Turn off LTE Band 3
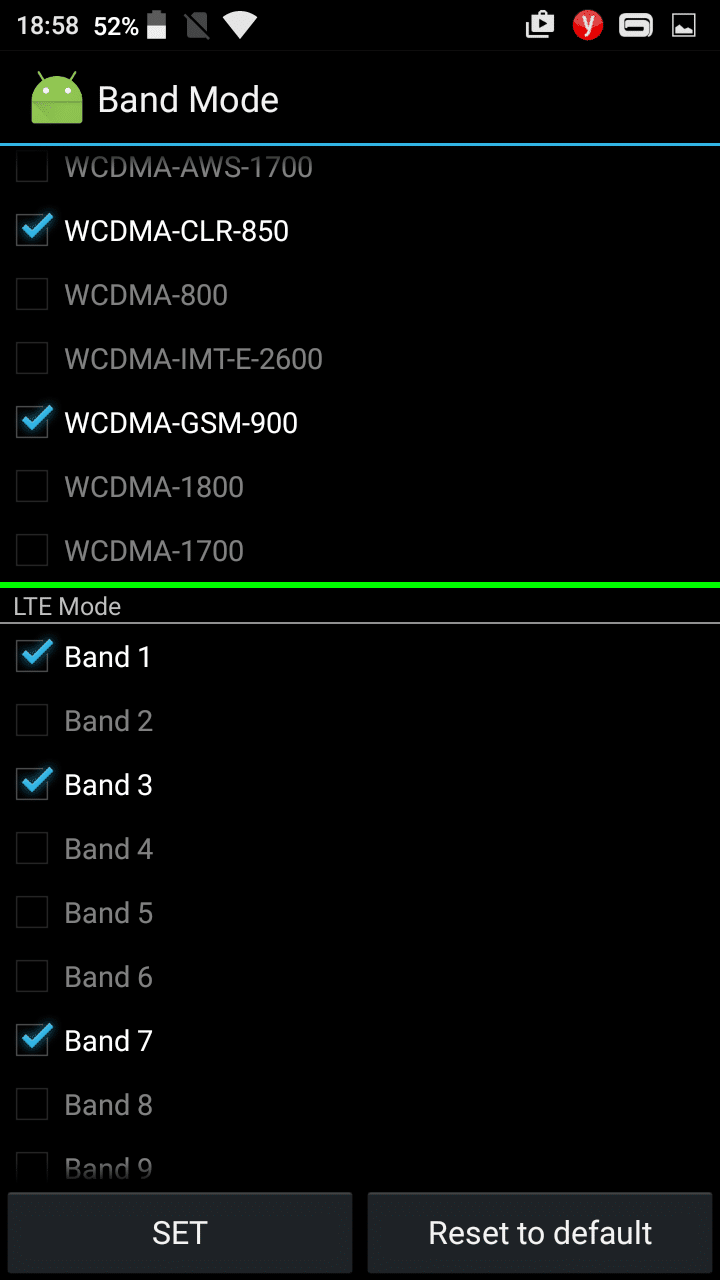 pos(33,785)
